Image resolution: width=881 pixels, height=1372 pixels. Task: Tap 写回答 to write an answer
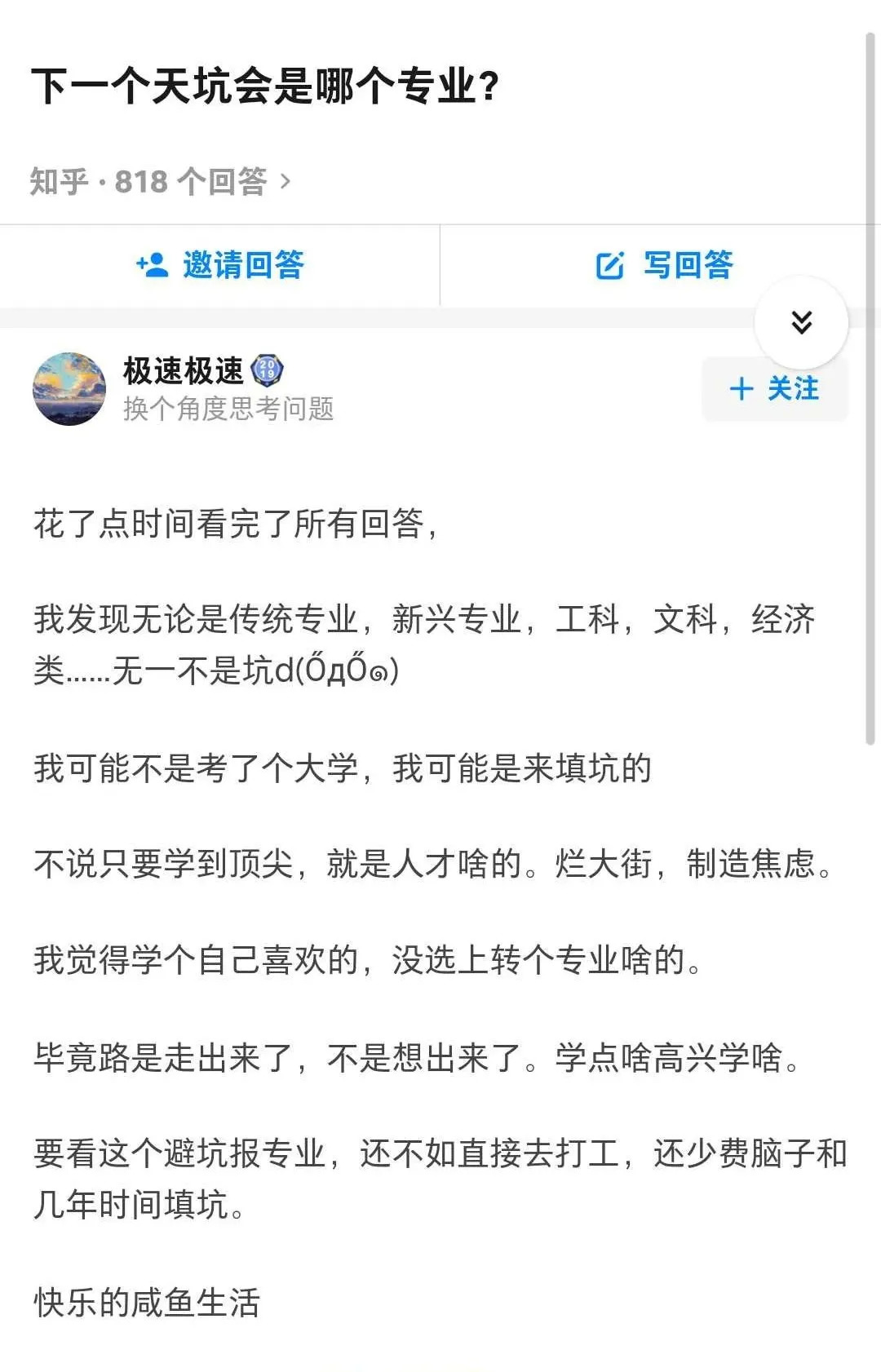[x=664, y=265]
